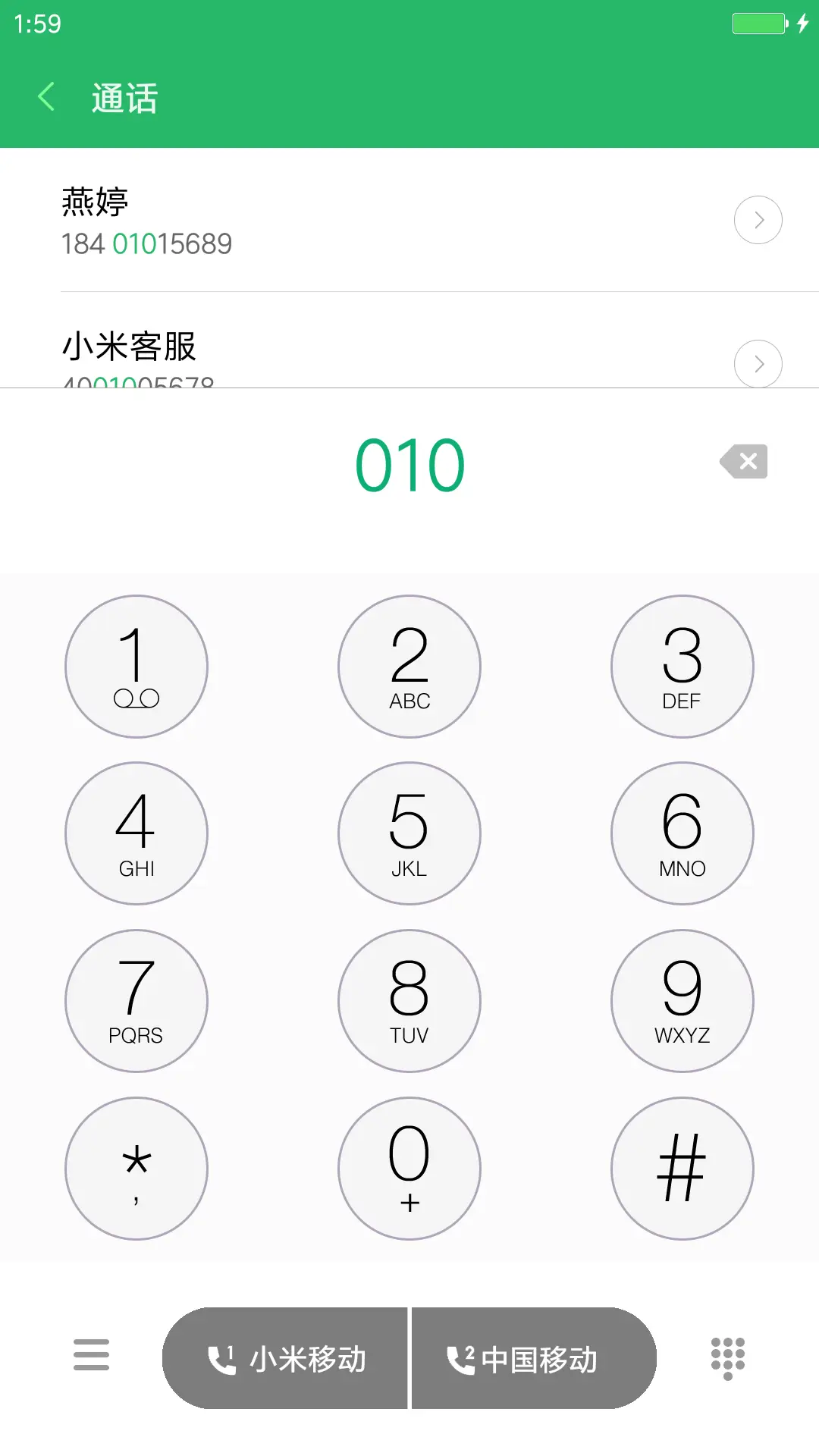Tap the dialed number 010 display
Viewport: 819px width, 1456px height.
coord(409,463)
